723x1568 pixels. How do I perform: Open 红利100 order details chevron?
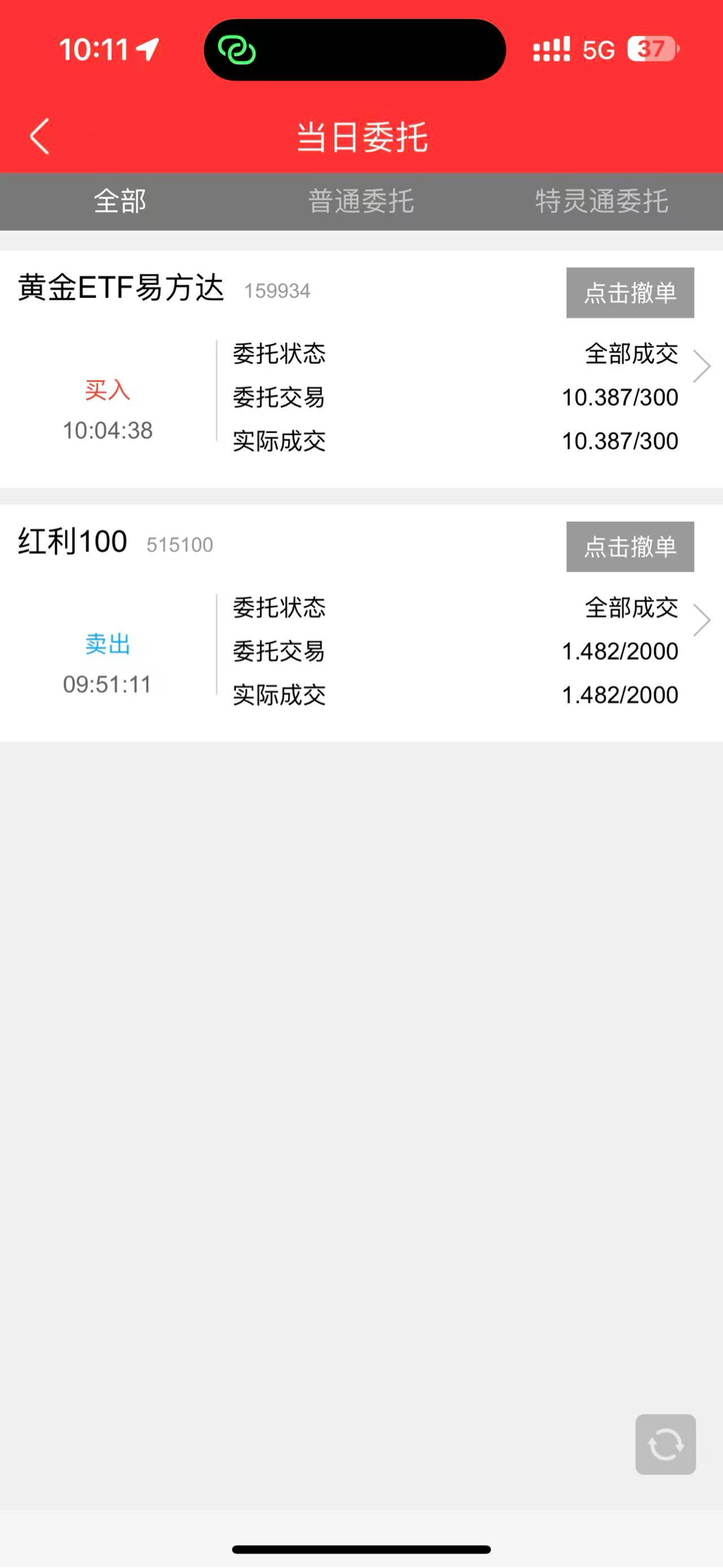[x=701, y=620]
